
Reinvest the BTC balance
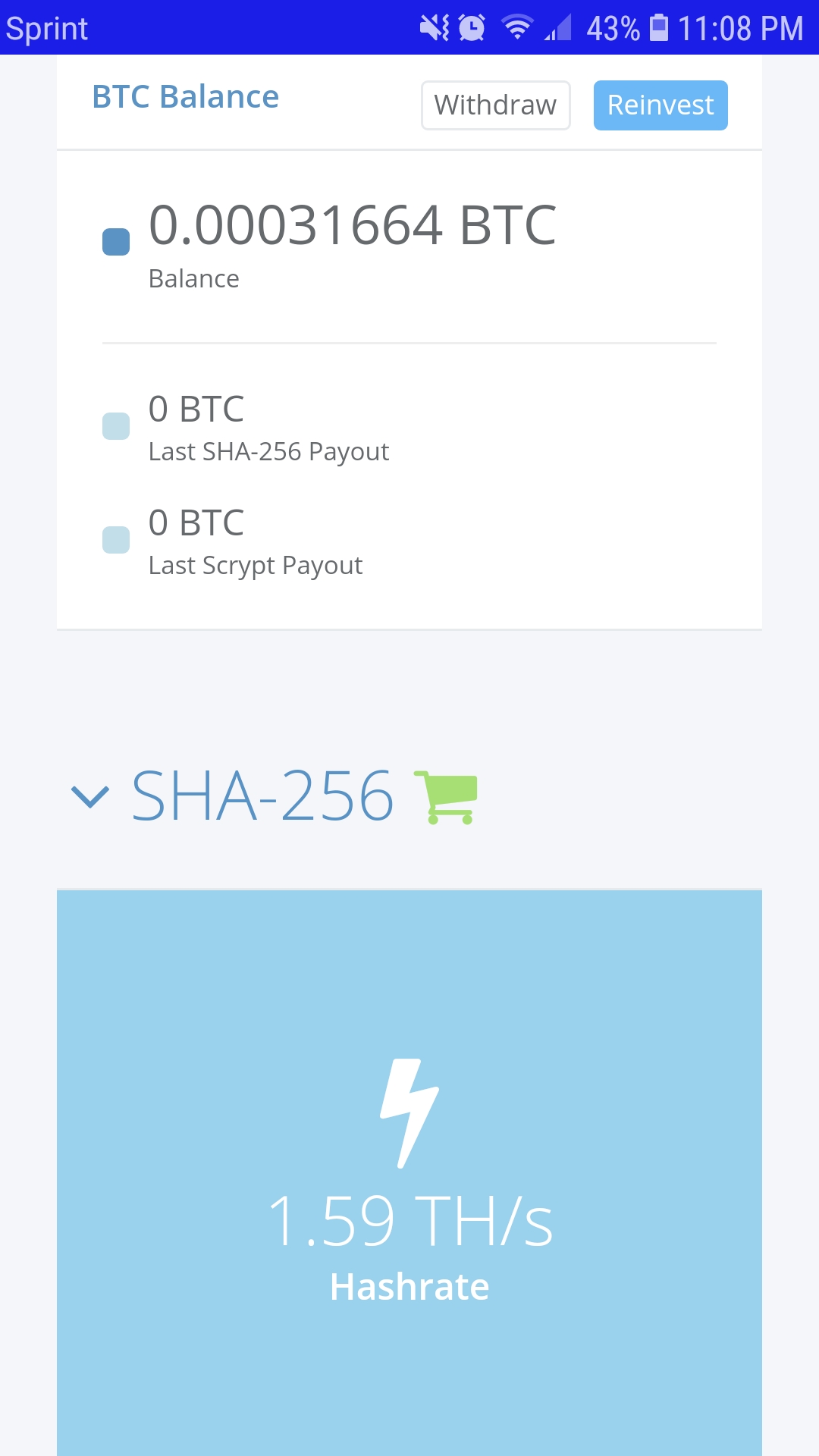[660, 105]
